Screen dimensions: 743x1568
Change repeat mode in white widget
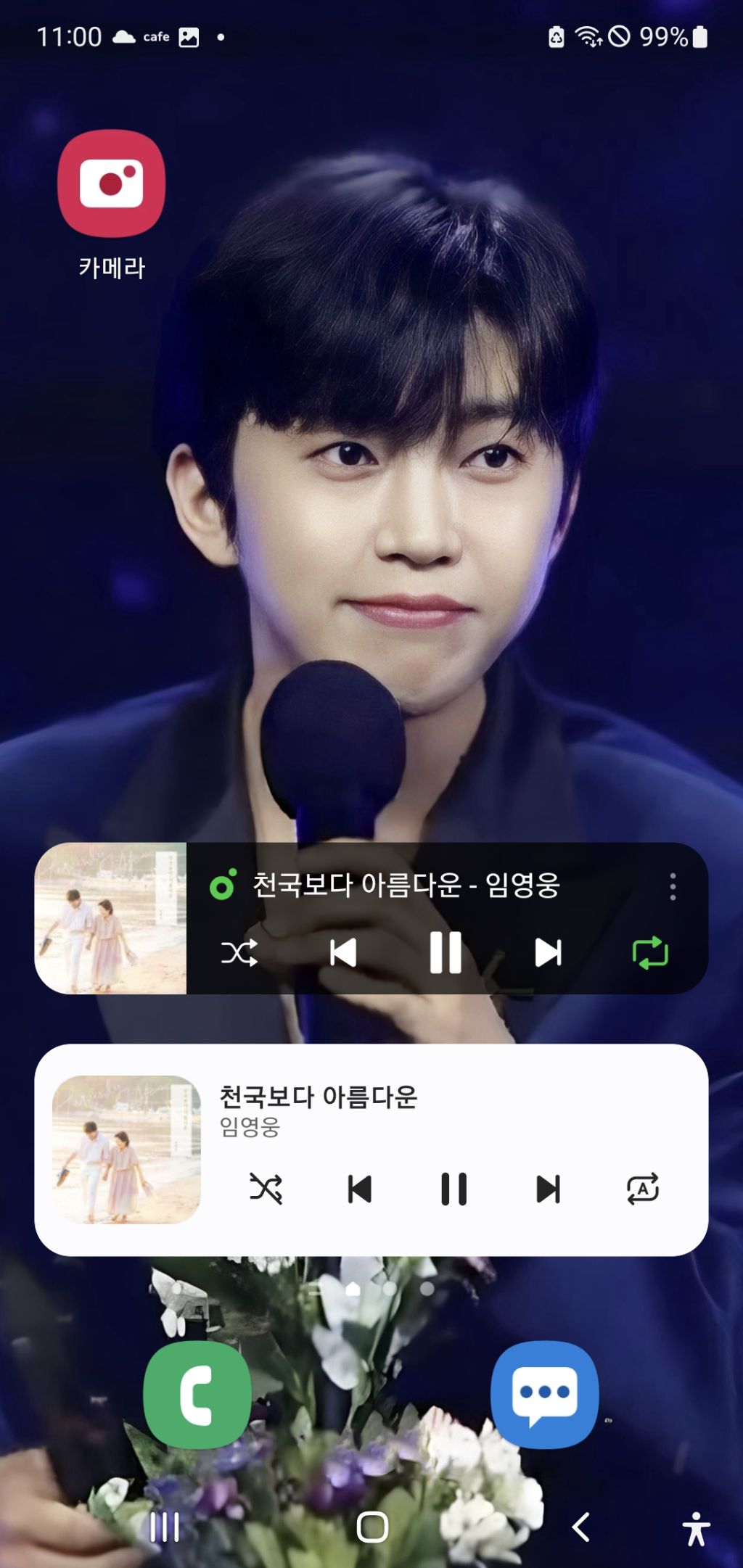643,1189
